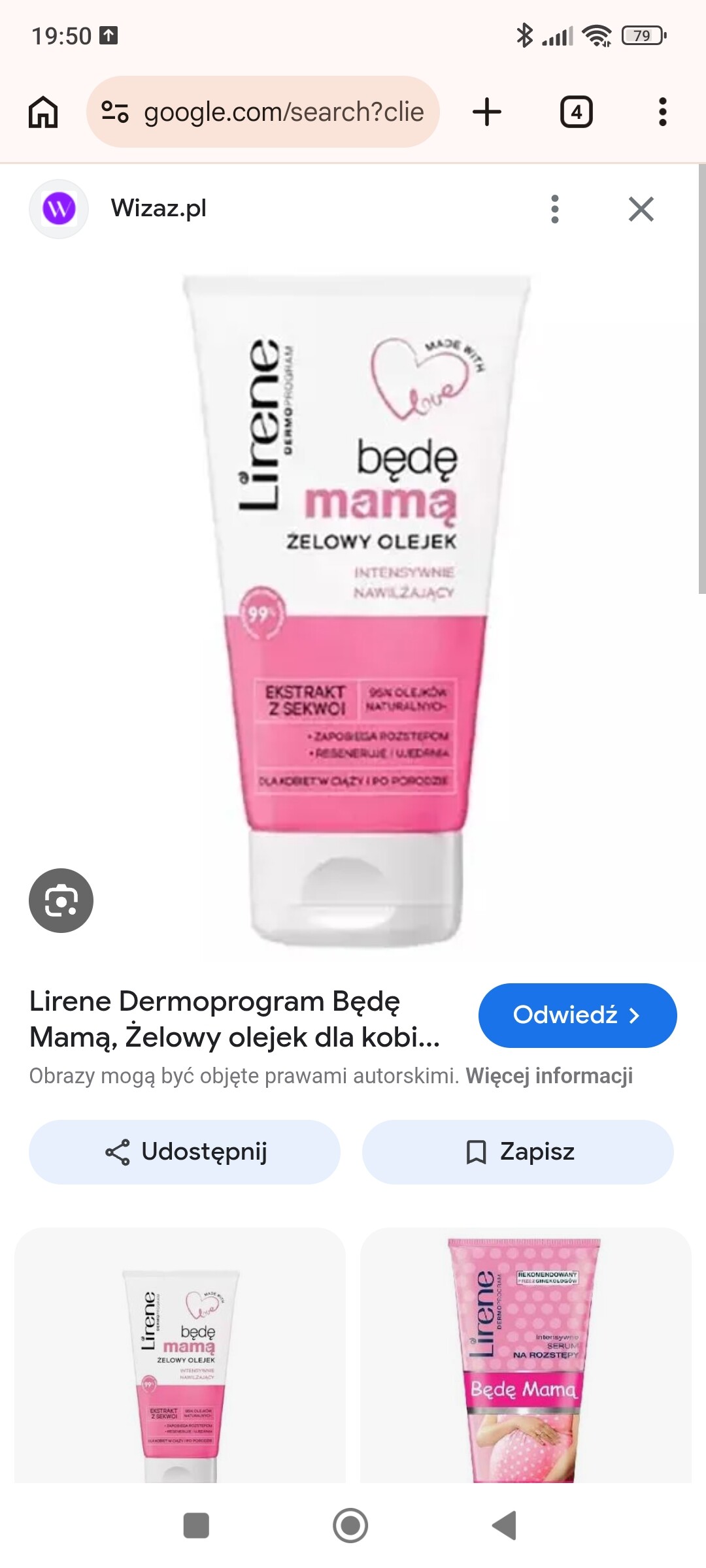Search this image with Google Lens
Viewport: 706px width, 1568px height.
coord(61,900)
